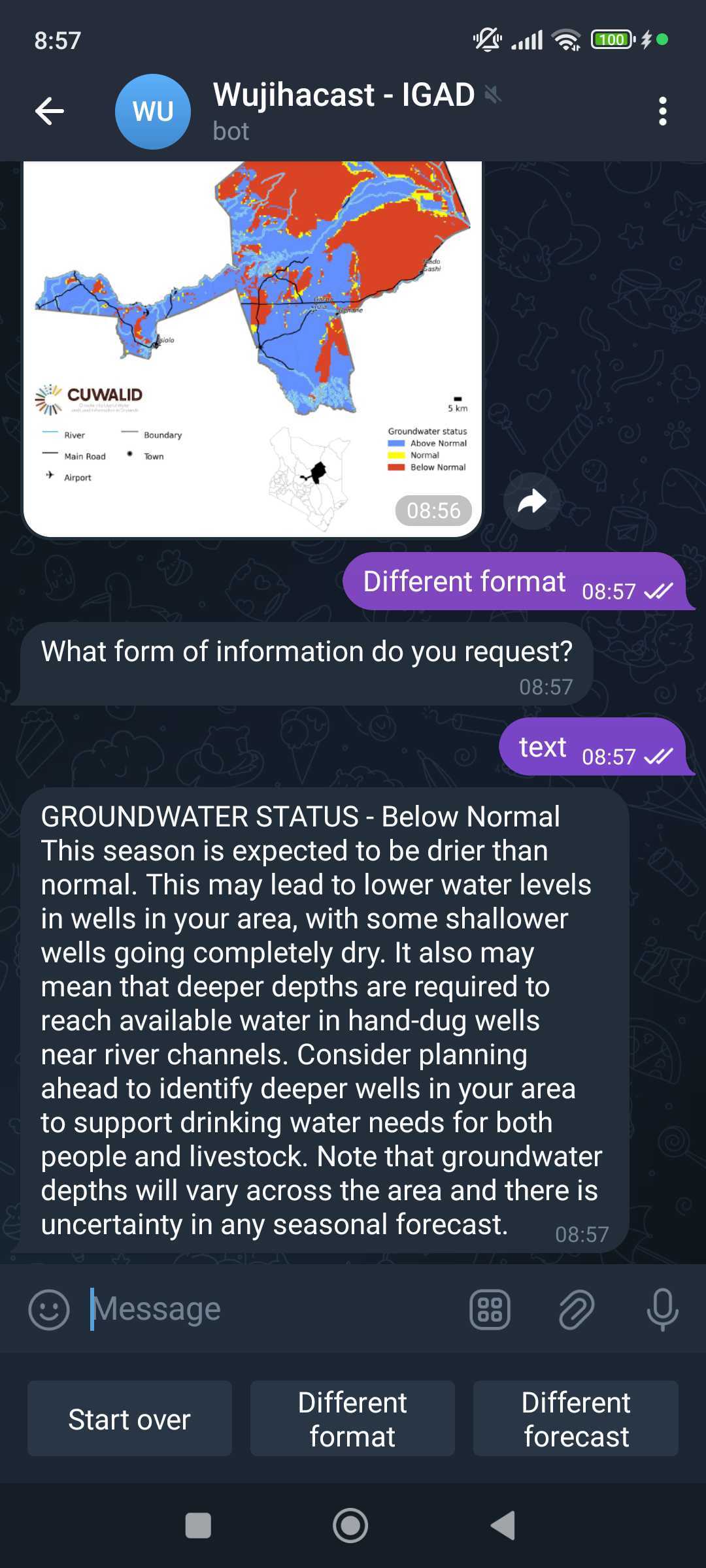The height and width of the screenshot is (1568, 706).
Task: Open the emoji picker
Action: (49, 1309)
